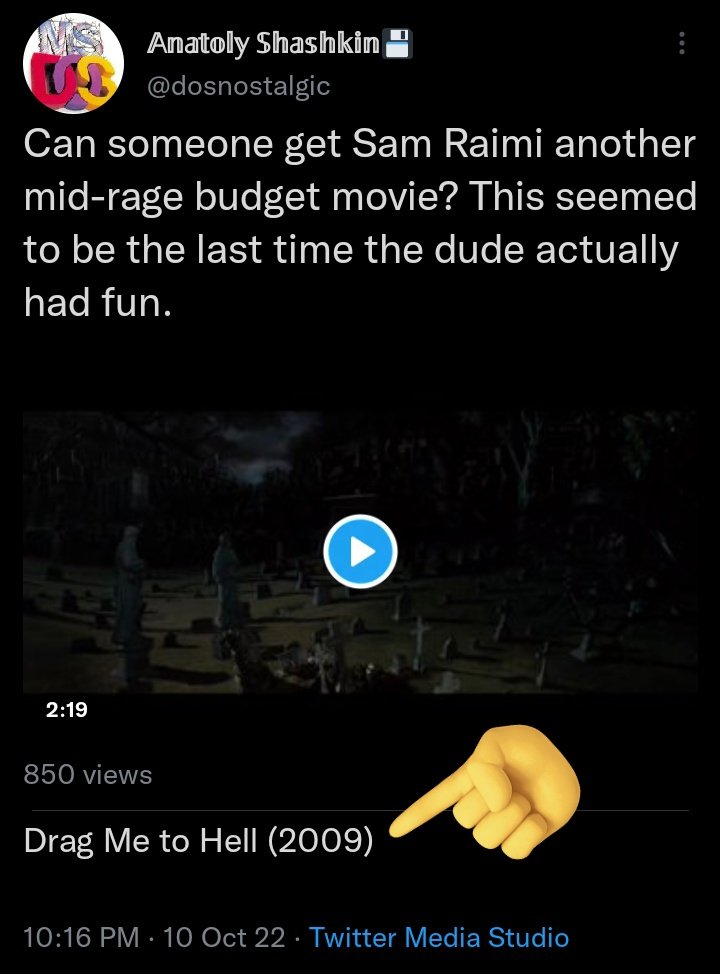Open Anatoly Shashkin's profile picture
The height and width of the screenshot is (974, 720).
(x=72, y=64)
